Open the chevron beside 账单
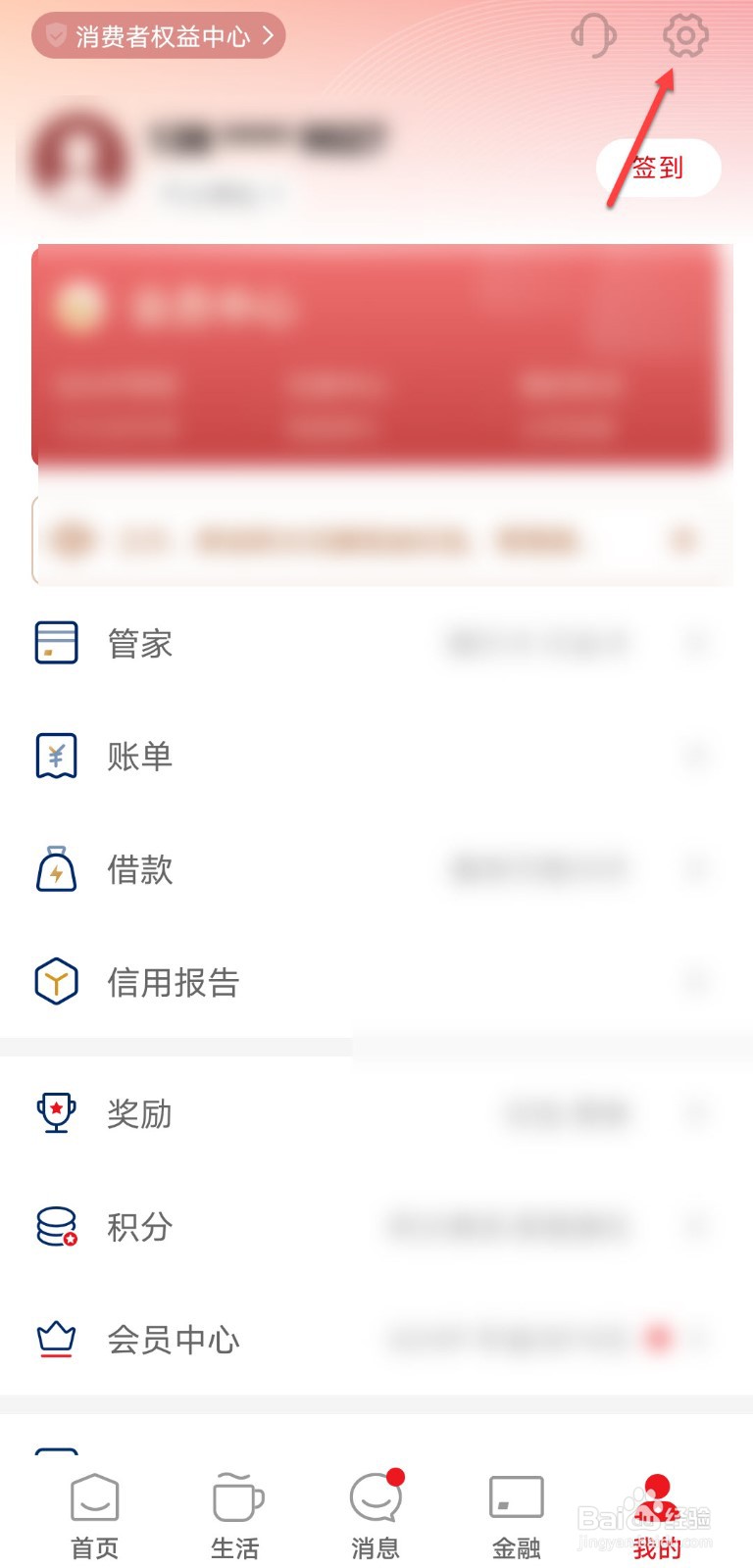753x1568 pixels. coord(698,756)
